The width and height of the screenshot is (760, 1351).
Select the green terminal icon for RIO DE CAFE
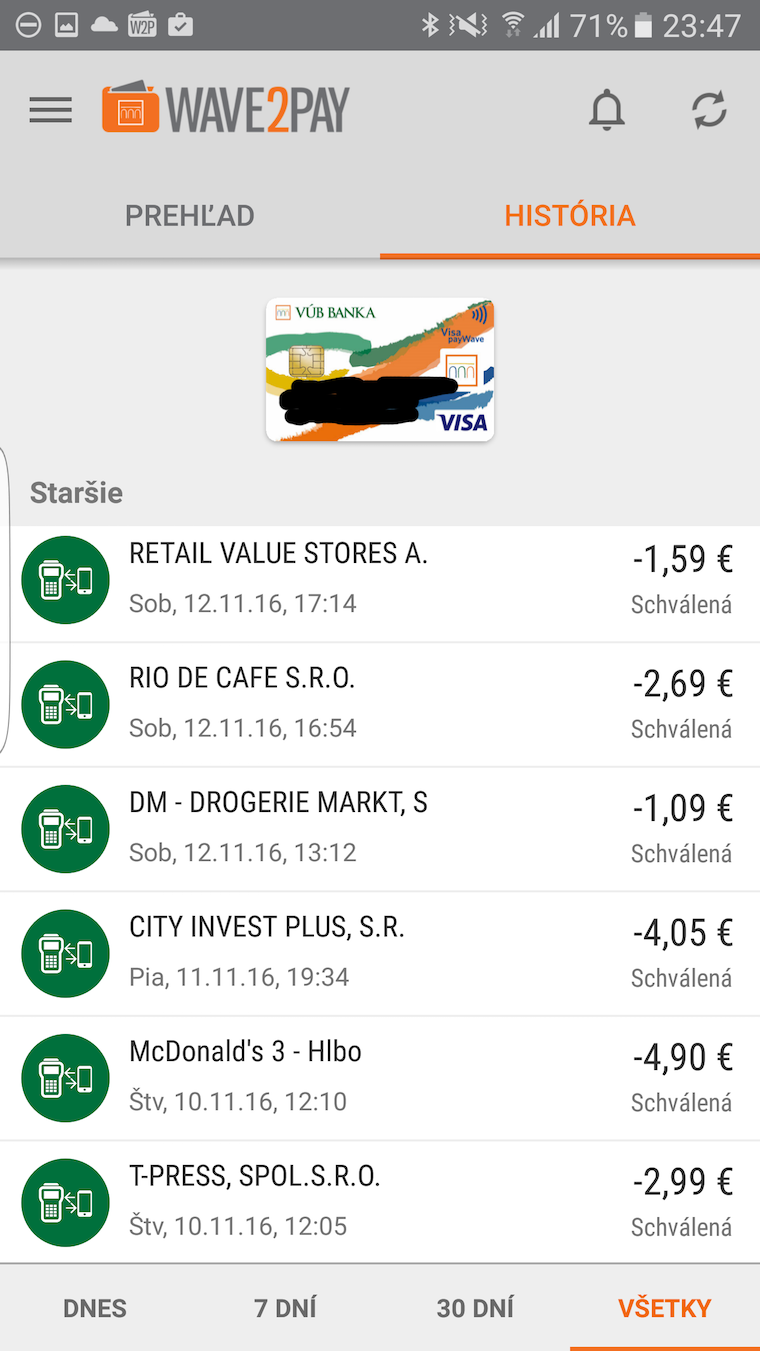tap(65, 704)
